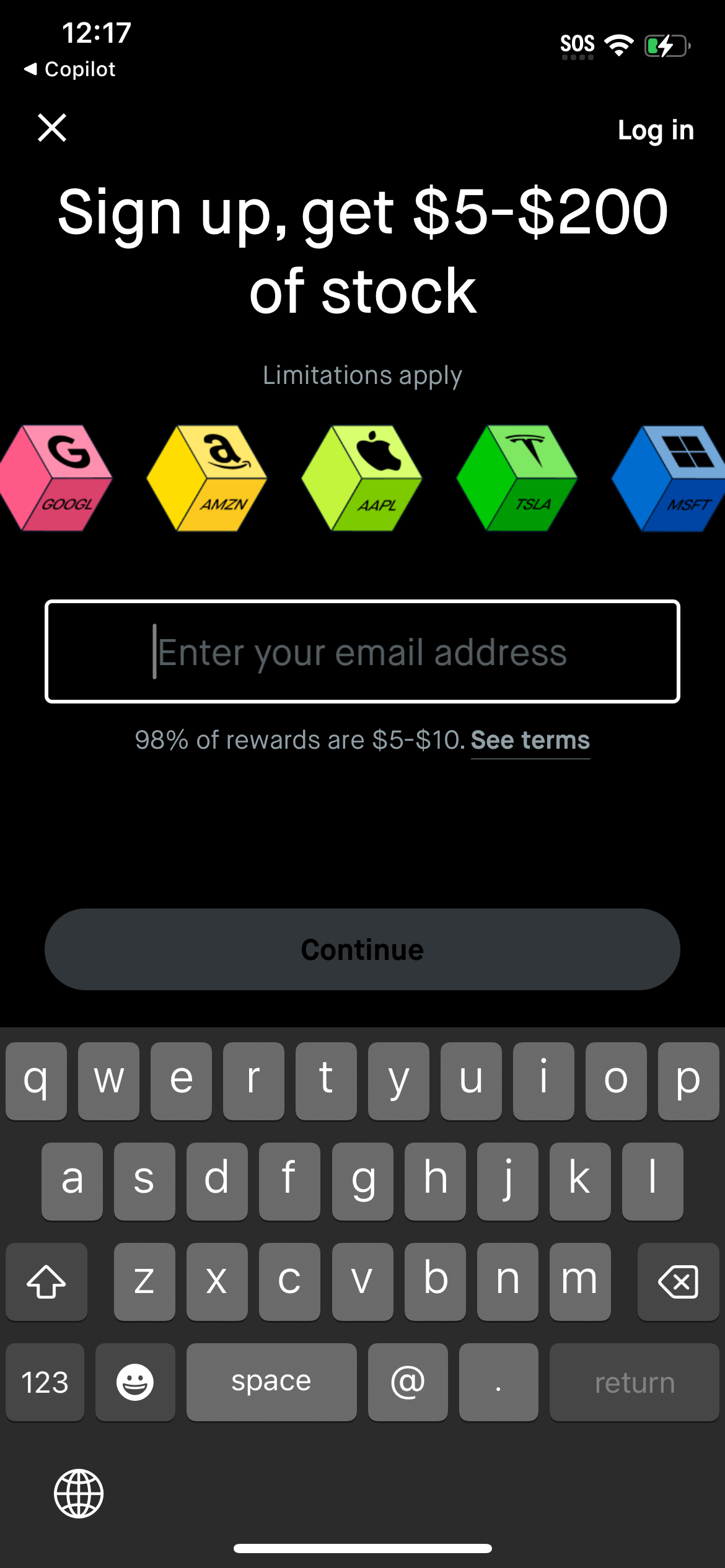This screenshot has width=725, height=1568.
Task: Open the Log in option
Action: (x=656, y=130)
